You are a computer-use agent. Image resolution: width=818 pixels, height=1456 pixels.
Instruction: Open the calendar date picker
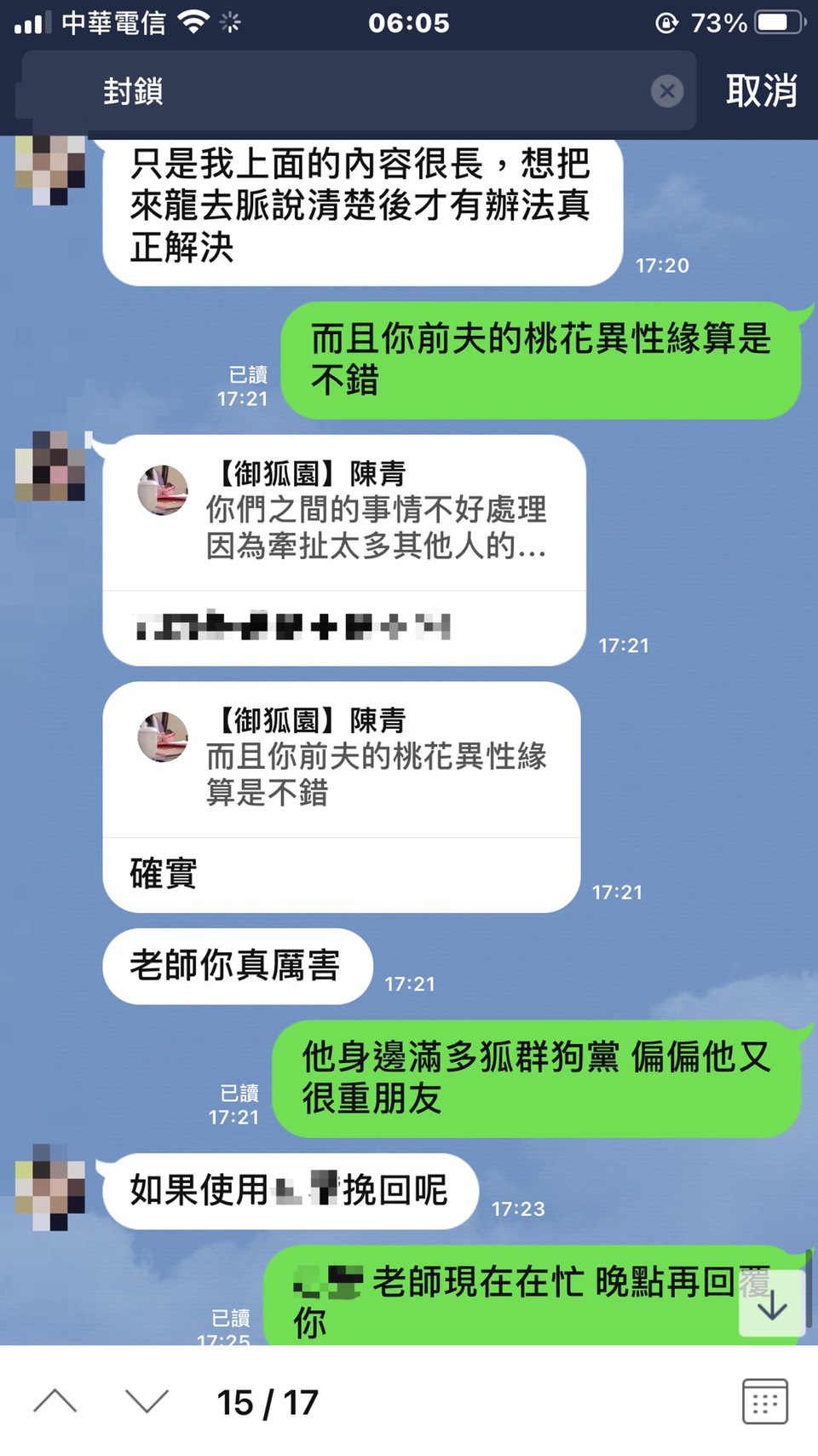tap(764, 1401)
